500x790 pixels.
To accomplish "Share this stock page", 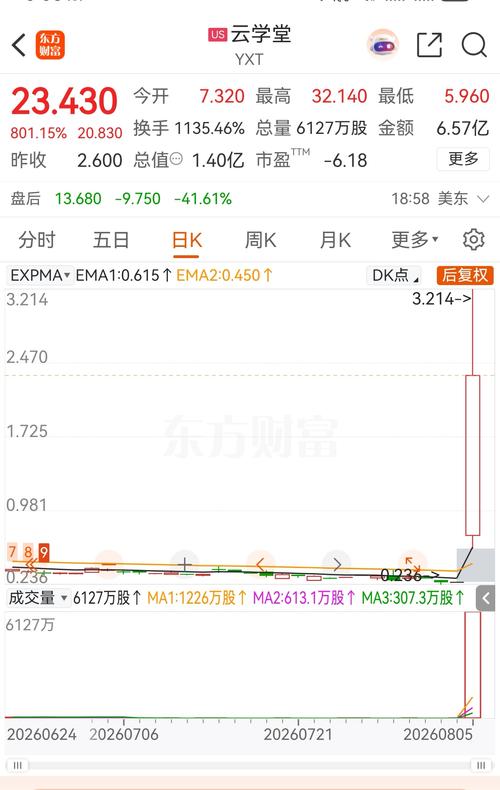I will click(x=429, y=45).
